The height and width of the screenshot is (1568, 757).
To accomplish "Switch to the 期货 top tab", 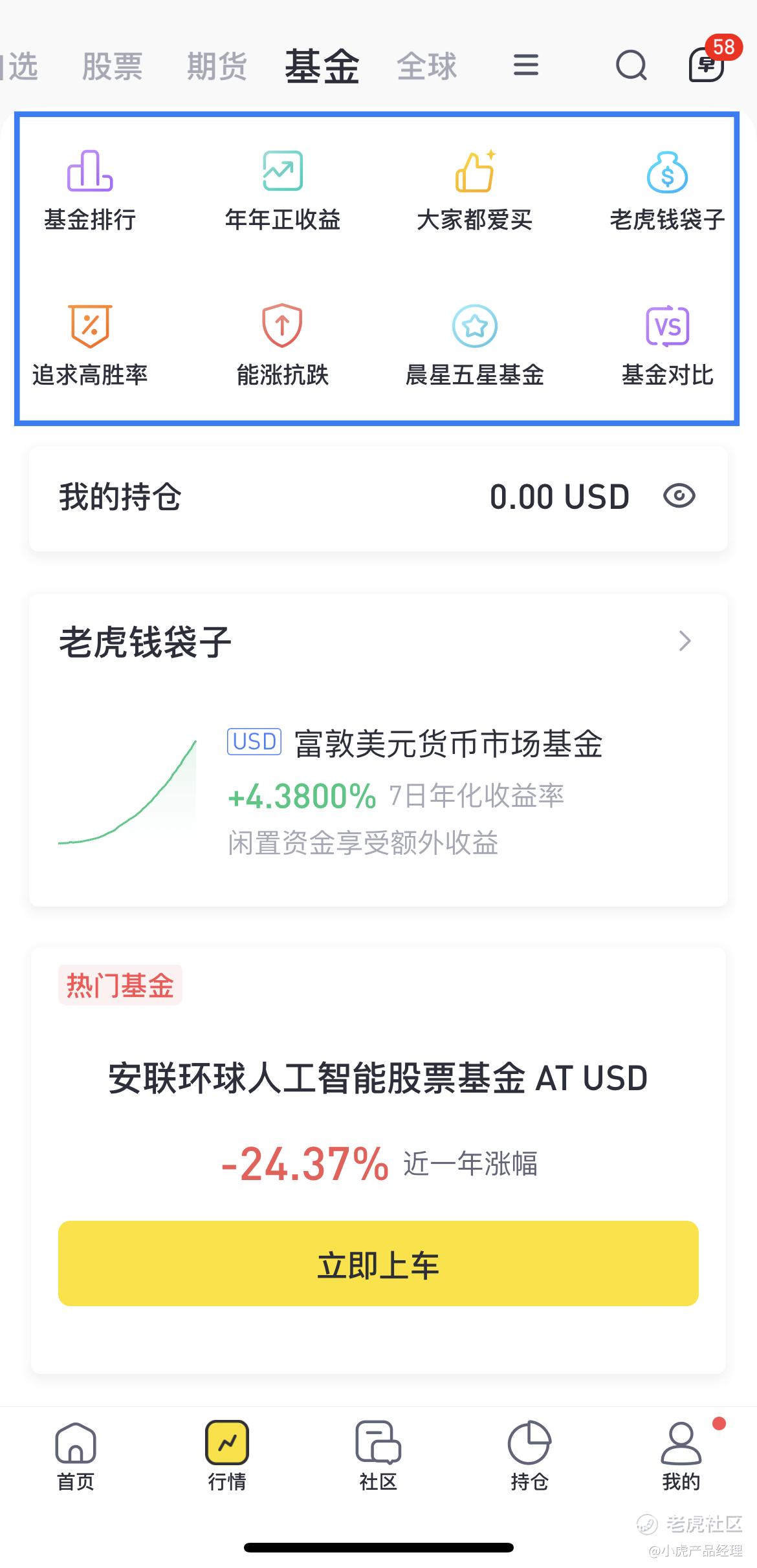I will 217,67.
